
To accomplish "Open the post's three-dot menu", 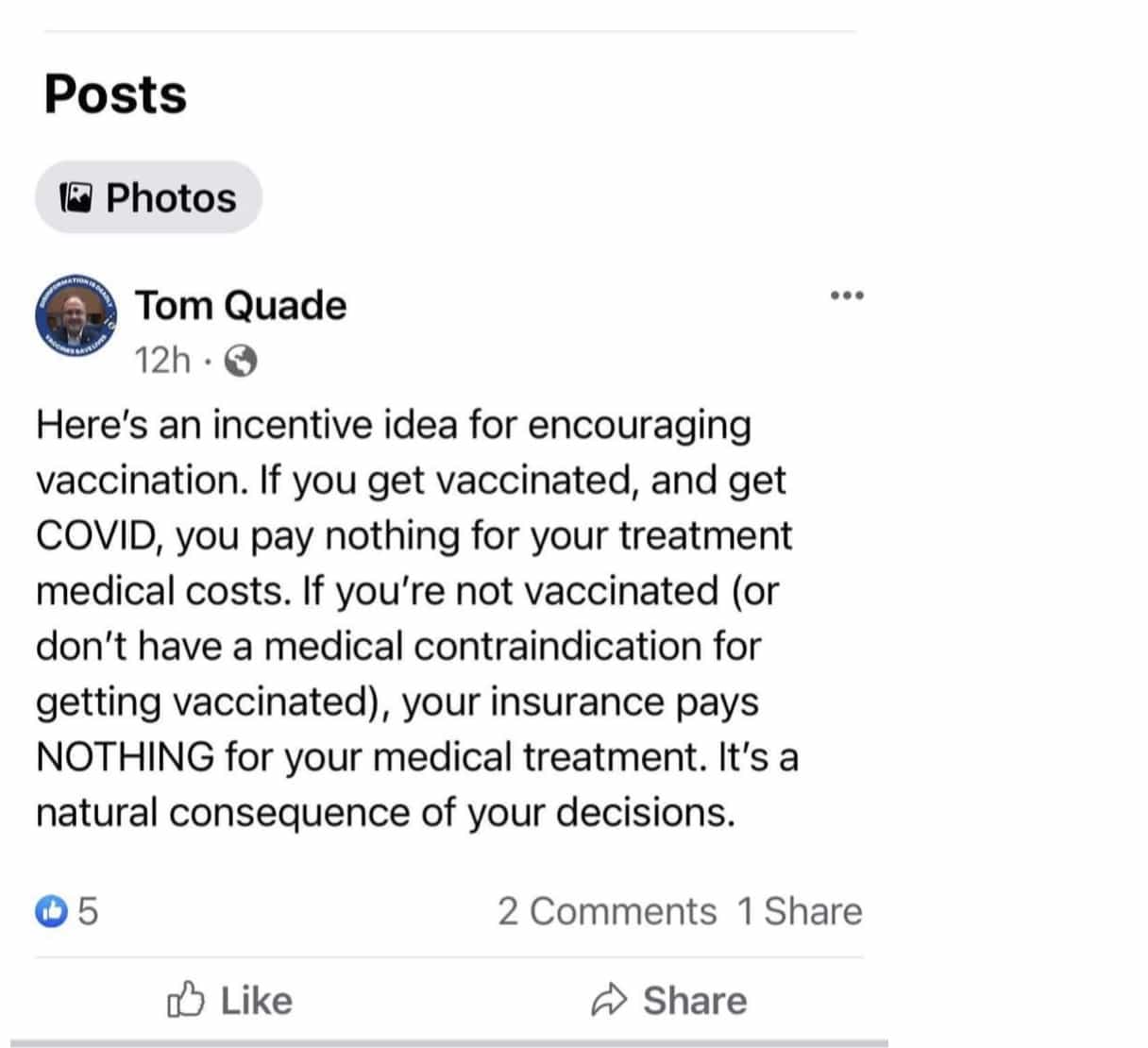I will click(x=847, y=296).
